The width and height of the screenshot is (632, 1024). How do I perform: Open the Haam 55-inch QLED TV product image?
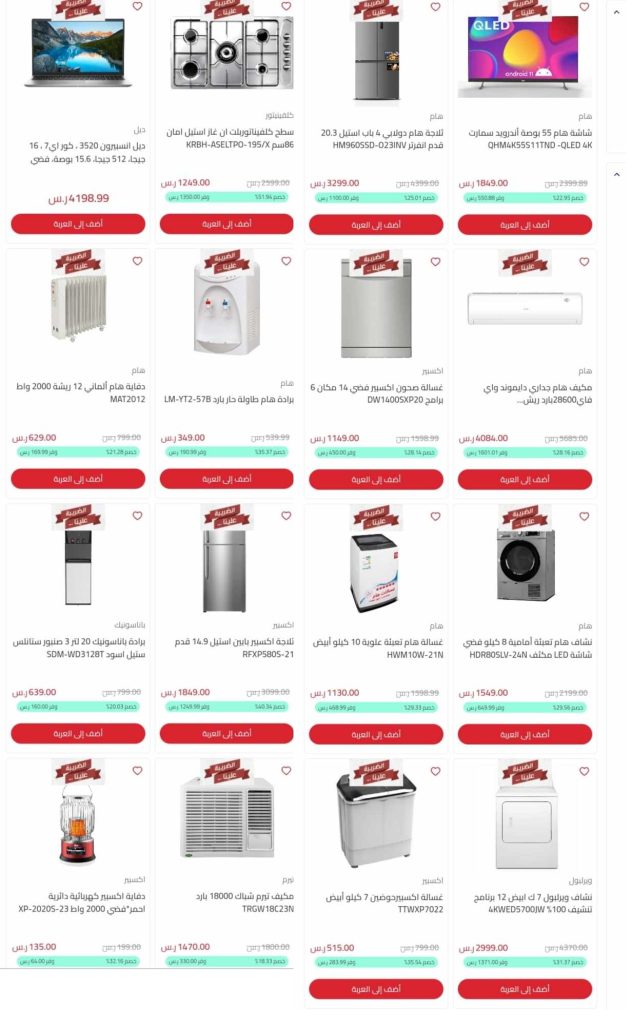(525, 52)
